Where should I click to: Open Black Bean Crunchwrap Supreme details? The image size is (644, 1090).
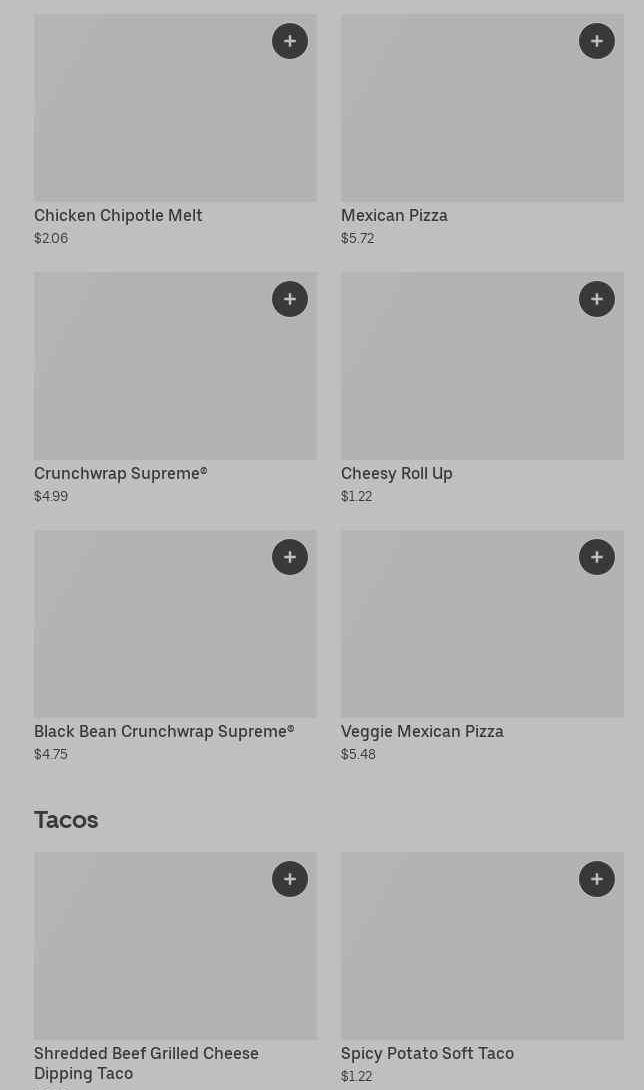coord(150,640)
